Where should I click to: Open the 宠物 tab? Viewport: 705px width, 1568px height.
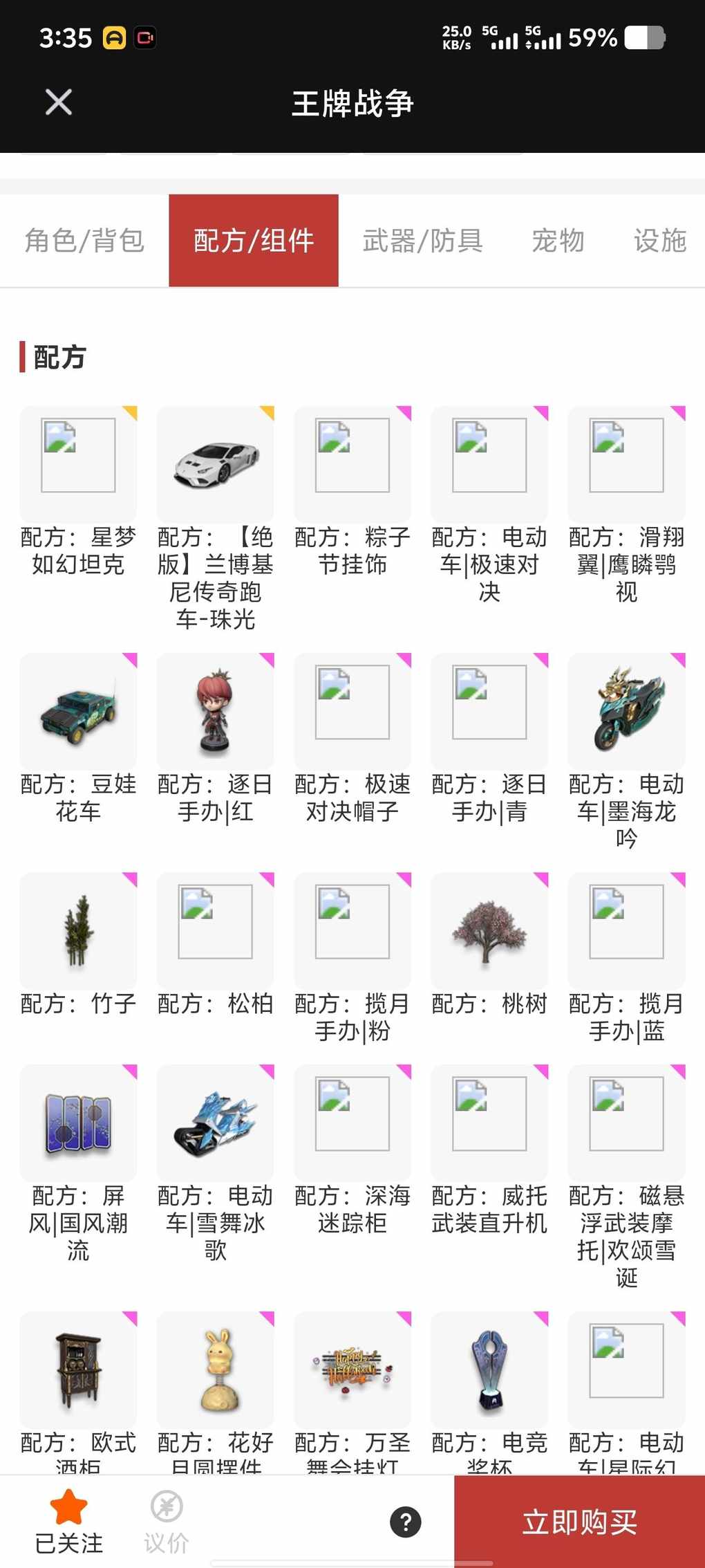coord(558,241)
